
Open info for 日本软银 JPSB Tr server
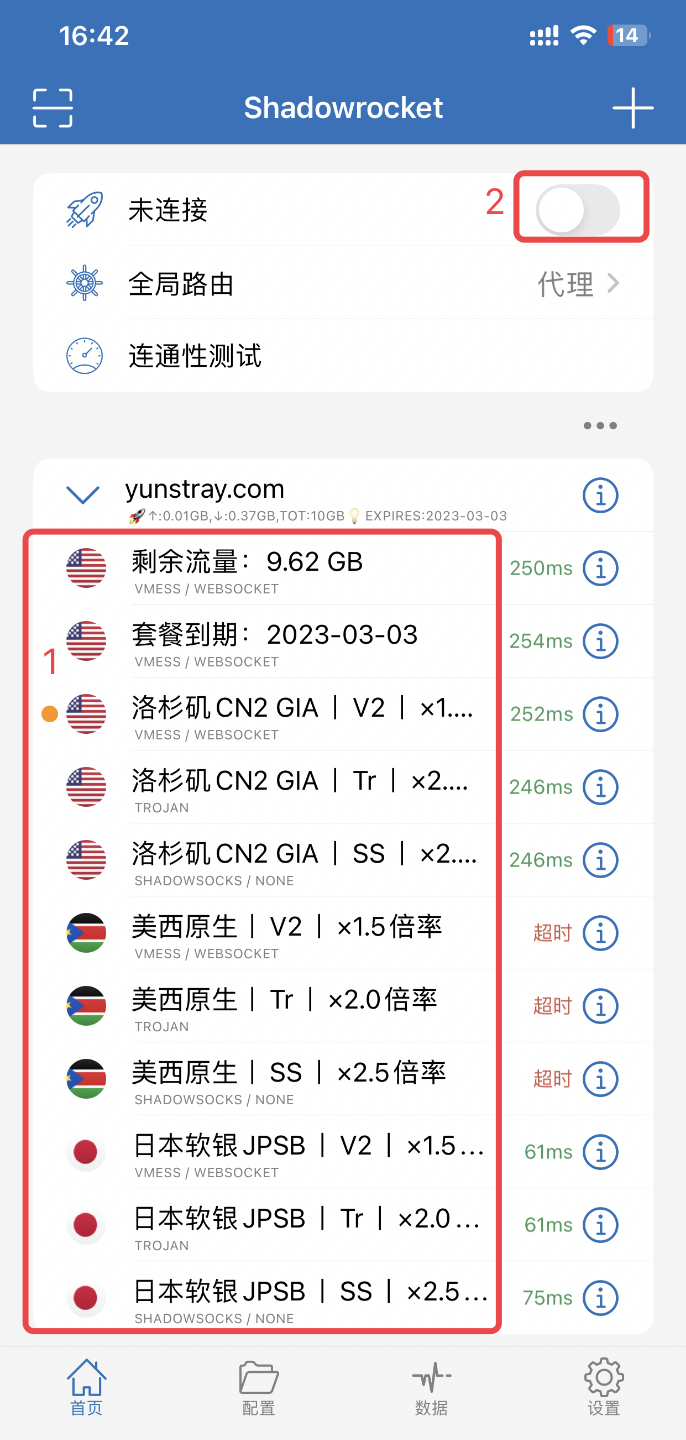coord(600,1225)
